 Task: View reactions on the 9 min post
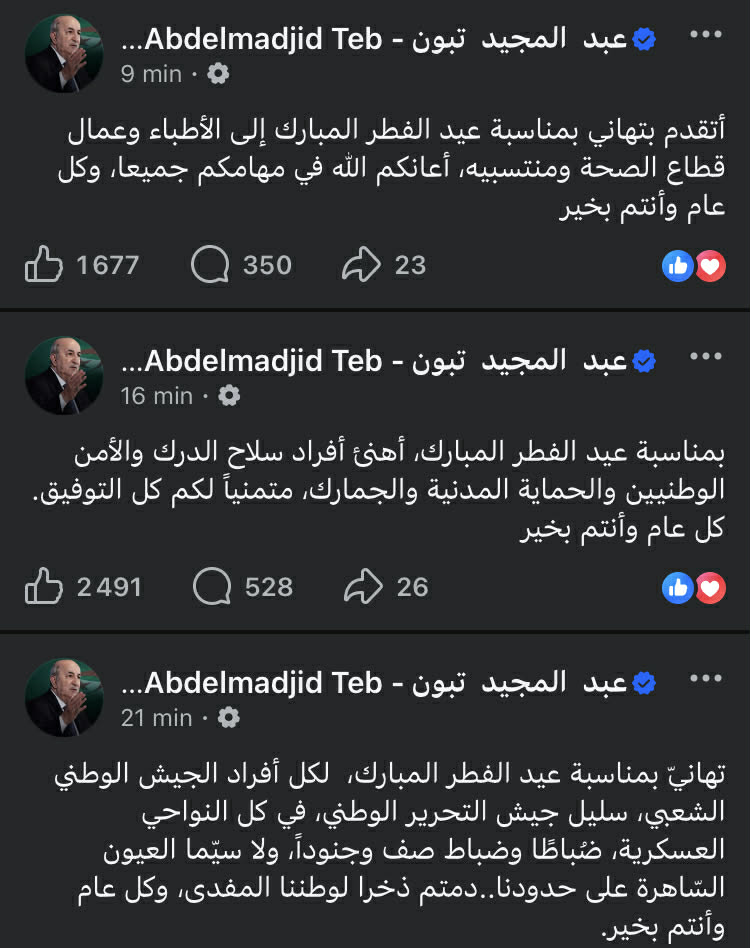[x=693, y=265]
